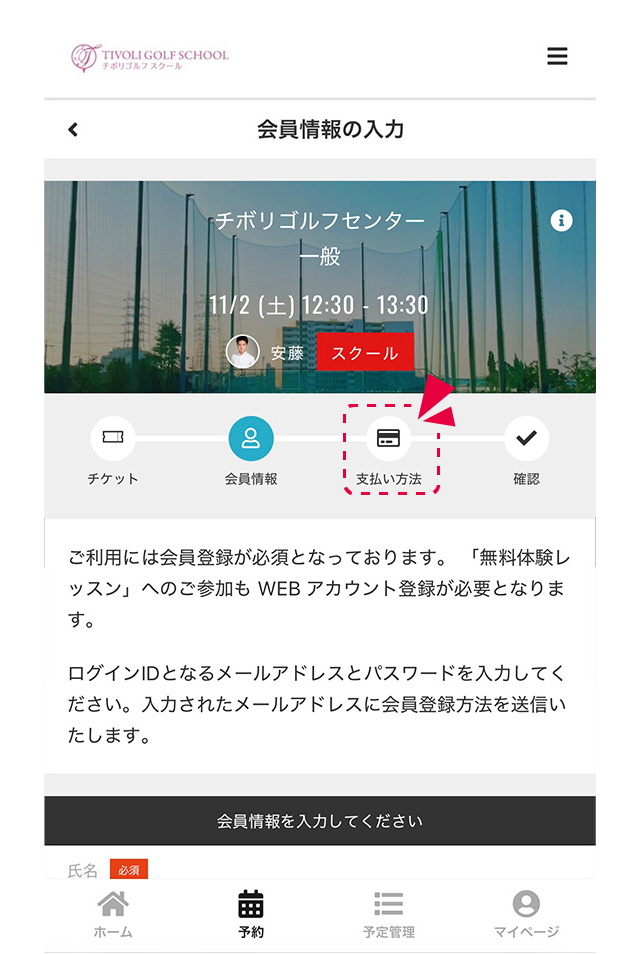Go back using the back chevron
641x954 pixels.
pyautogui.click(x=73, y=130)
